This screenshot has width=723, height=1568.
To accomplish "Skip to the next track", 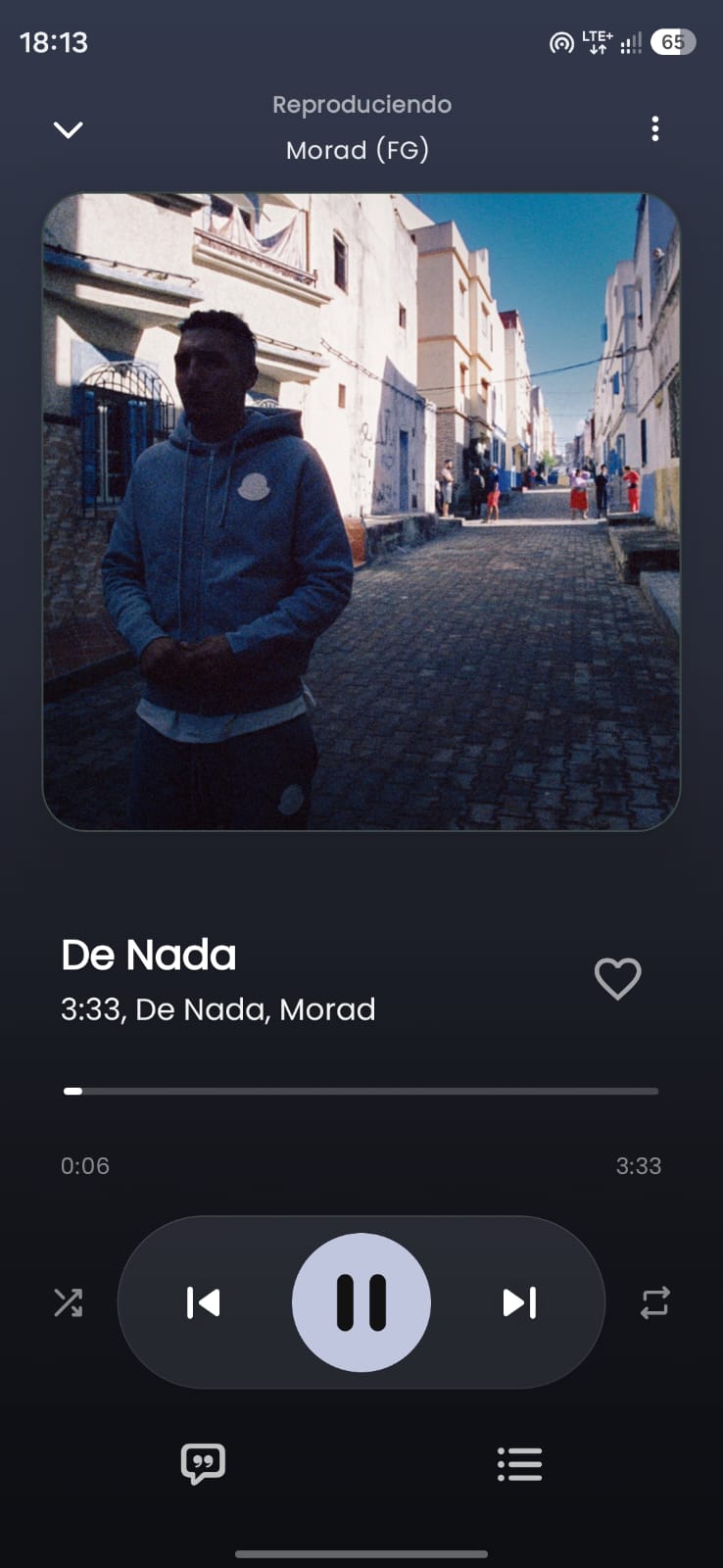I will (519, 1302).
